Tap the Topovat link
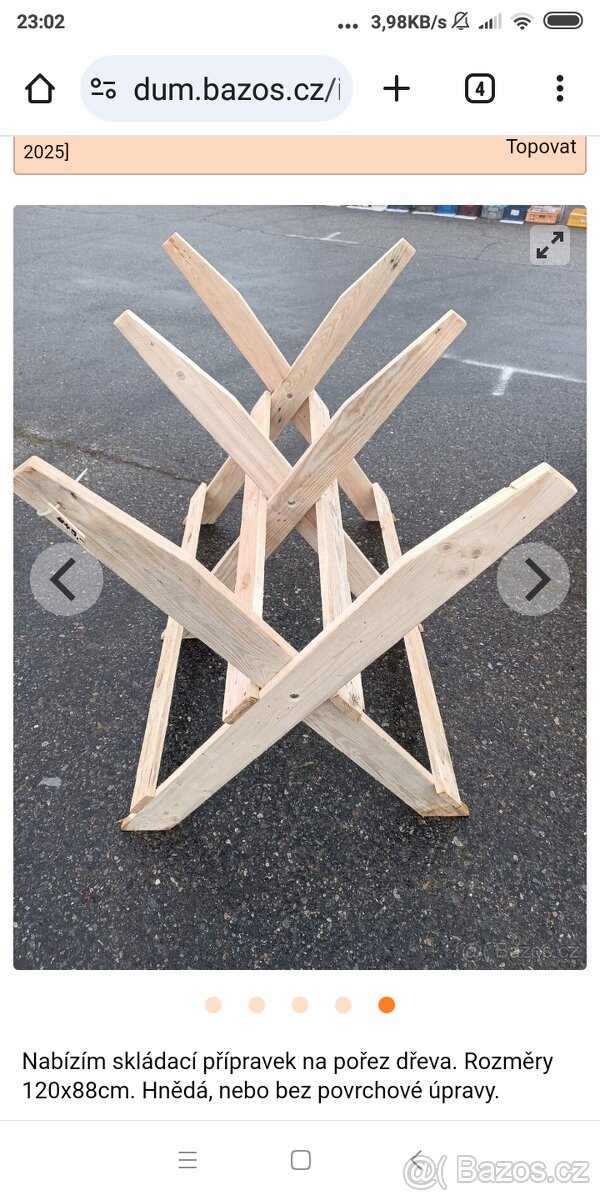This screenshot has height=1200, width=600. pos(540,147)
